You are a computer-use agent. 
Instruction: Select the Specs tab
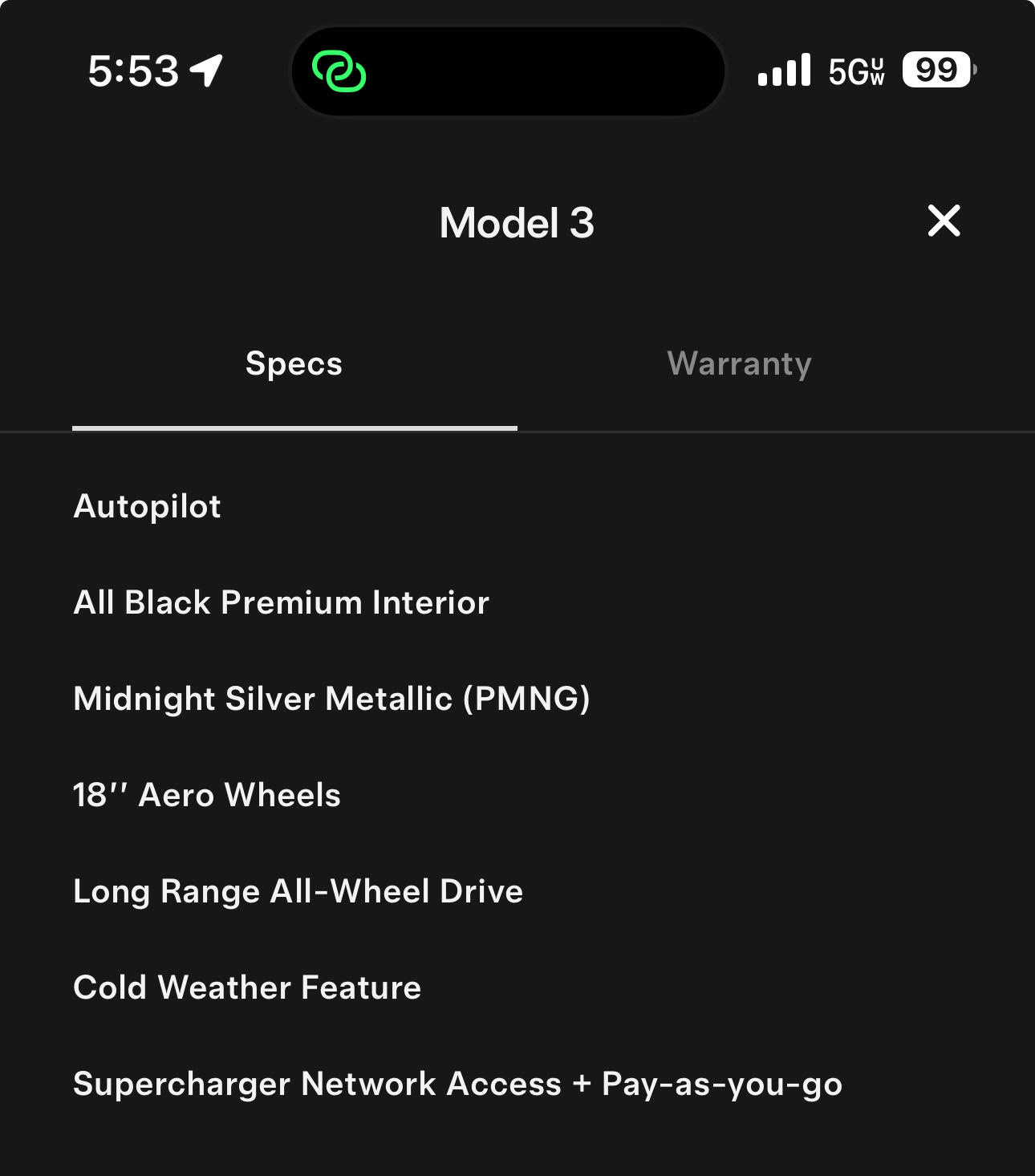pos(294,364)
